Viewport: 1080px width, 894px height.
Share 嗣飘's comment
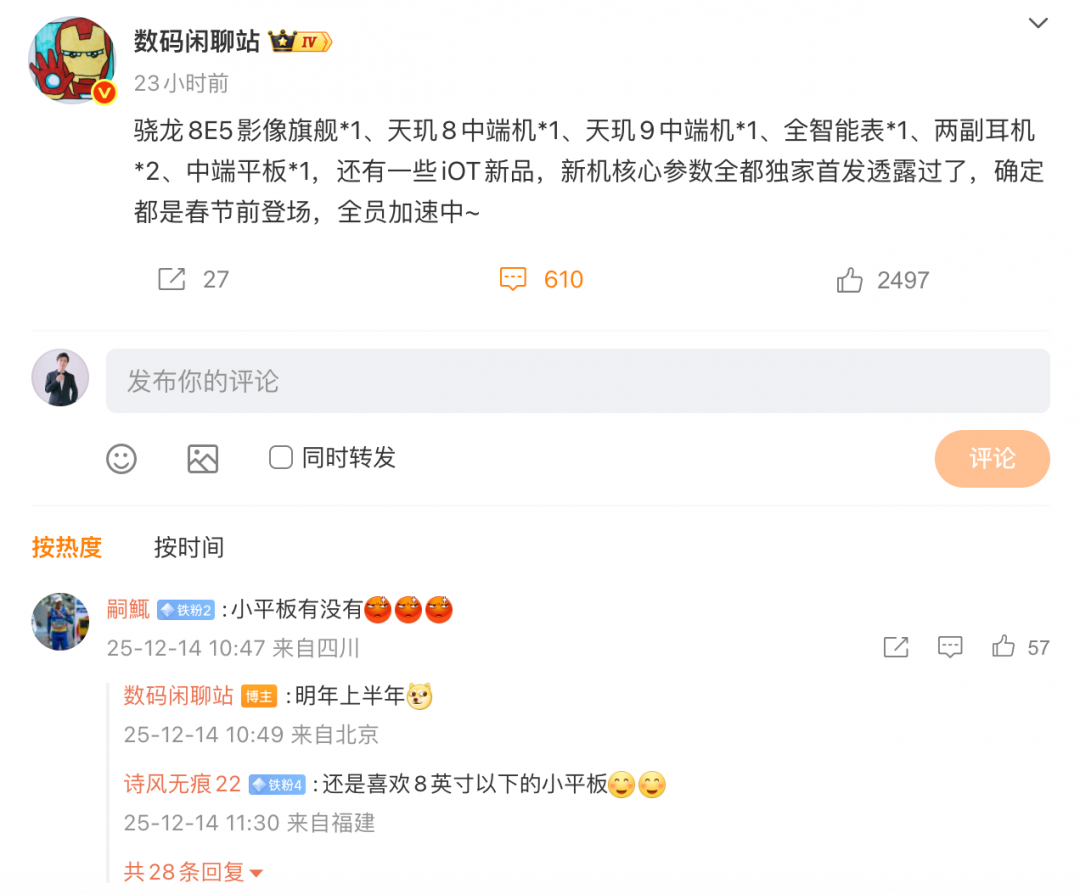point(896,647)
